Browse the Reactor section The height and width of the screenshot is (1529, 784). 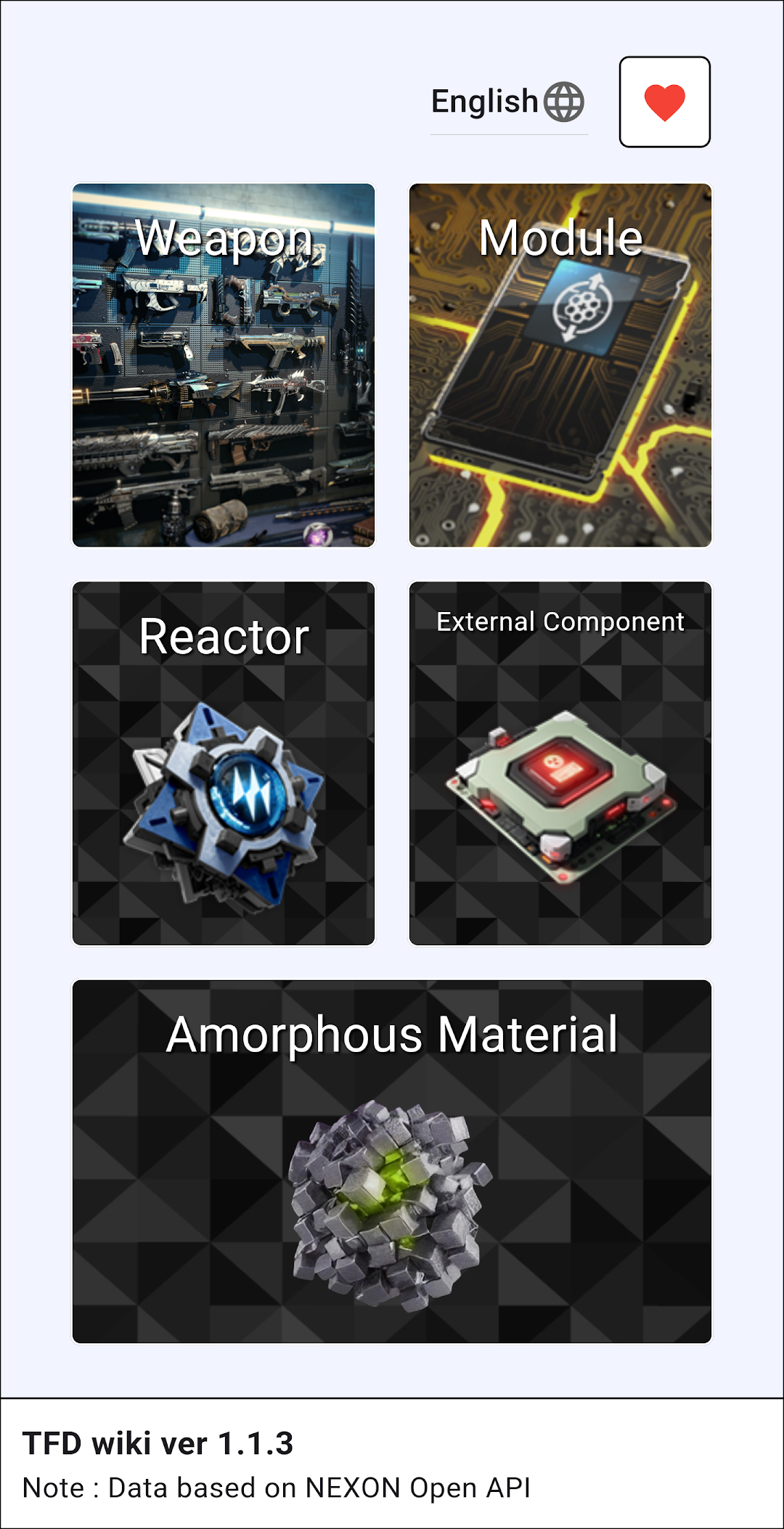click(224, 763)
